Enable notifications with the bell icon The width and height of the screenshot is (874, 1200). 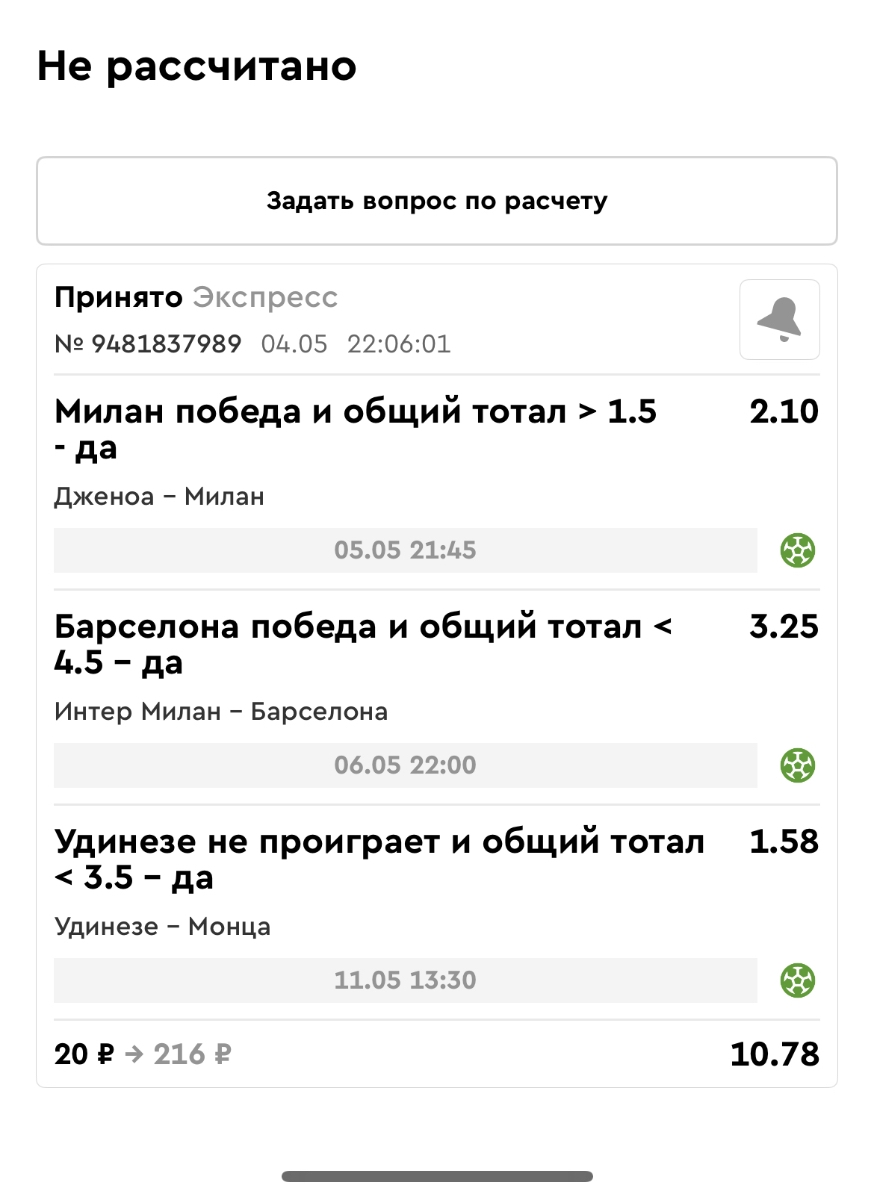coord(779,320)
